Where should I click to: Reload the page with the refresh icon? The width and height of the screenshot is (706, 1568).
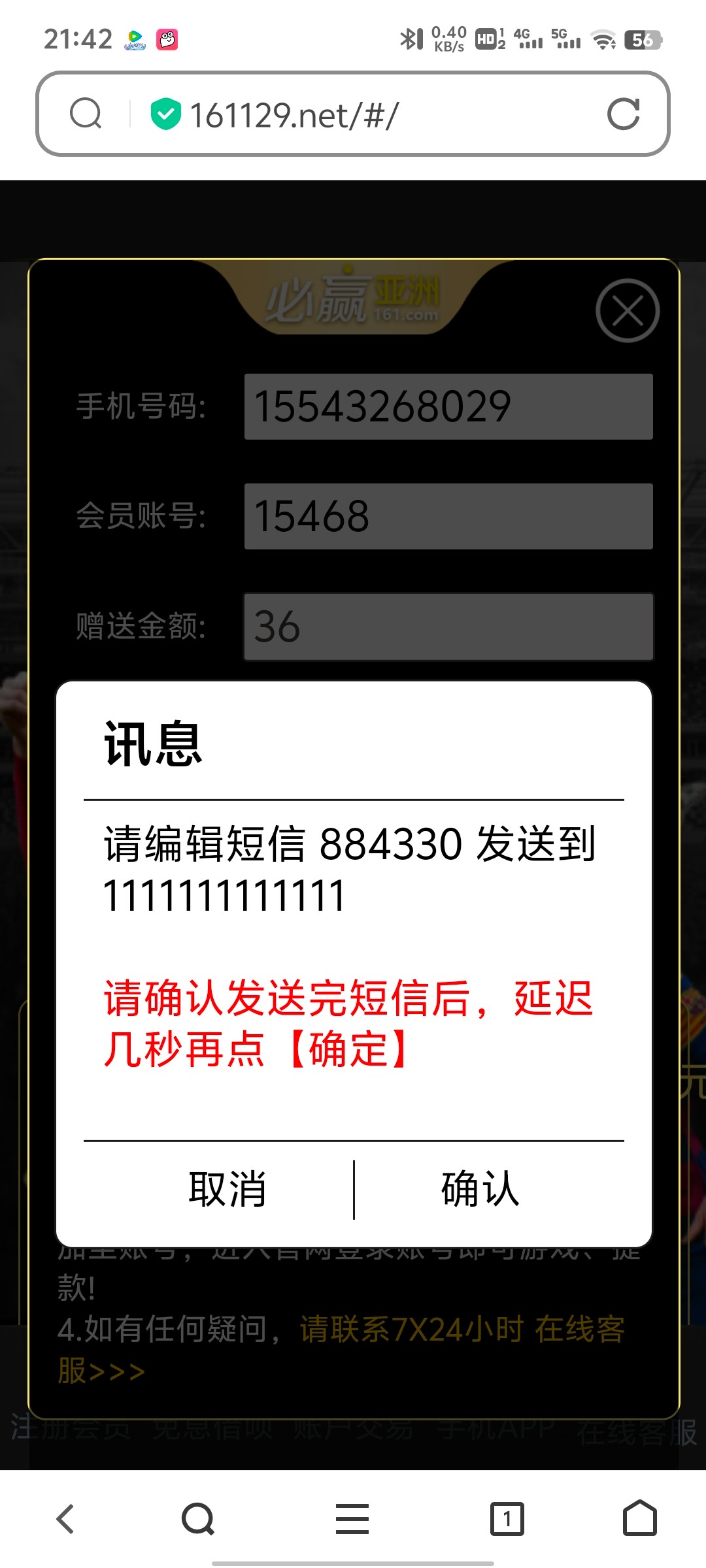623,114
